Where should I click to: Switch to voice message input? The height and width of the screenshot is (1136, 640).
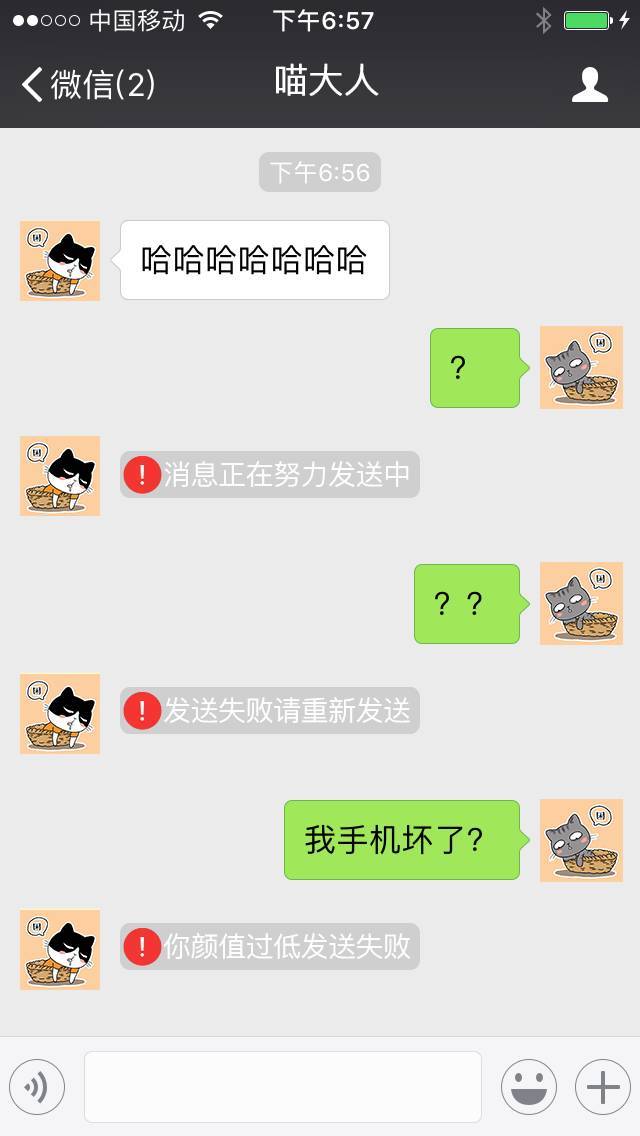coord(37,1087)
